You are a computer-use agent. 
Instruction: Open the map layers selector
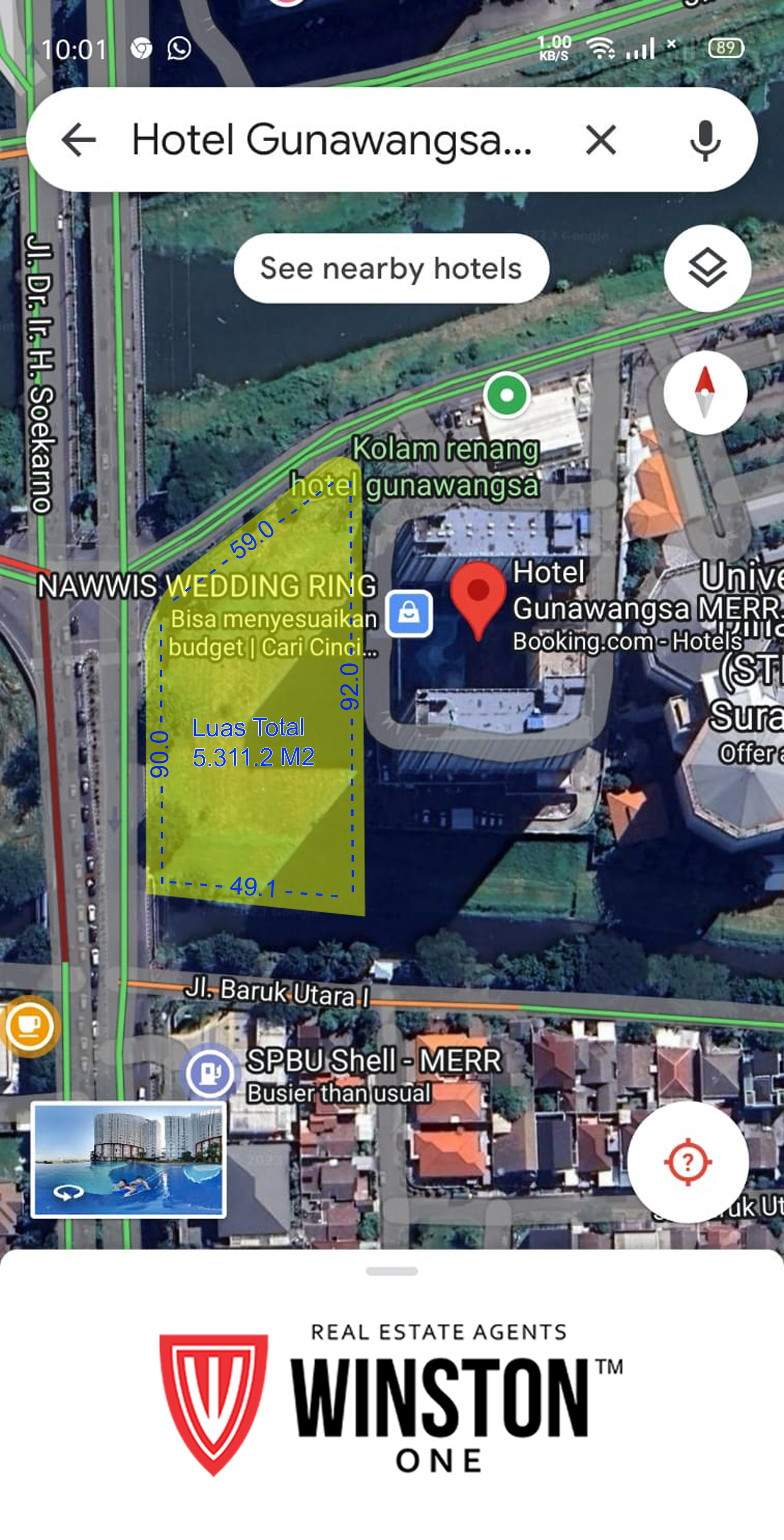click(708, 268)
